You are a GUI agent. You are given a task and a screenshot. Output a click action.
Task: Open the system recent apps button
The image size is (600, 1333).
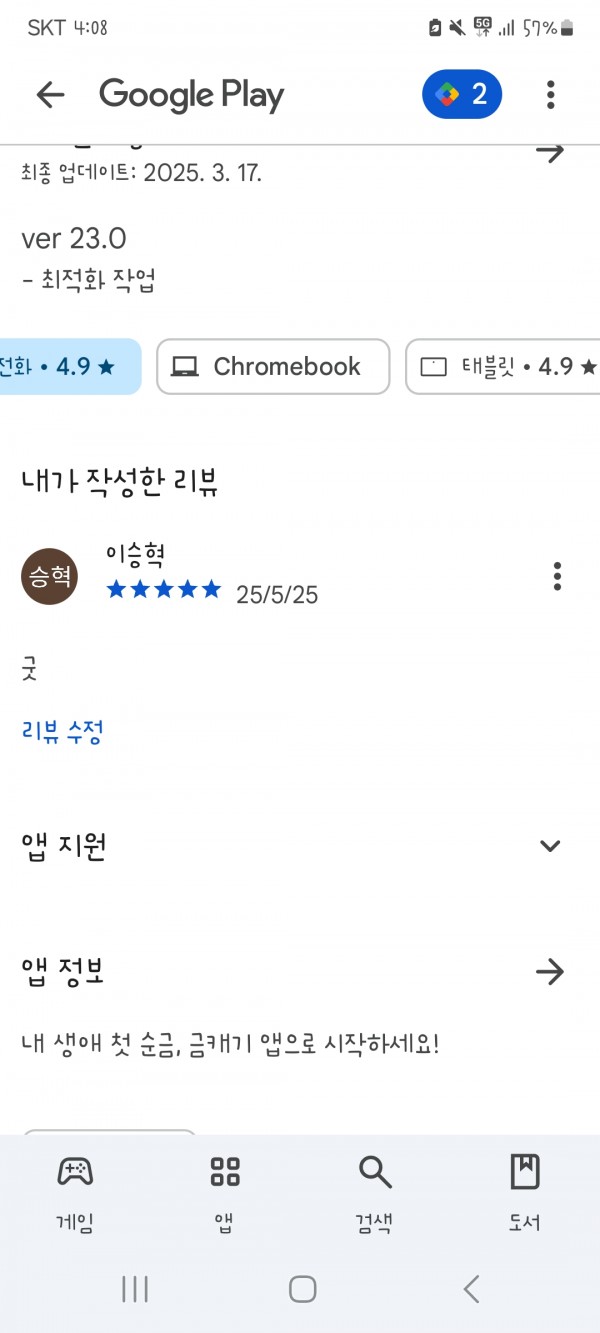[x=135, y=1289]
